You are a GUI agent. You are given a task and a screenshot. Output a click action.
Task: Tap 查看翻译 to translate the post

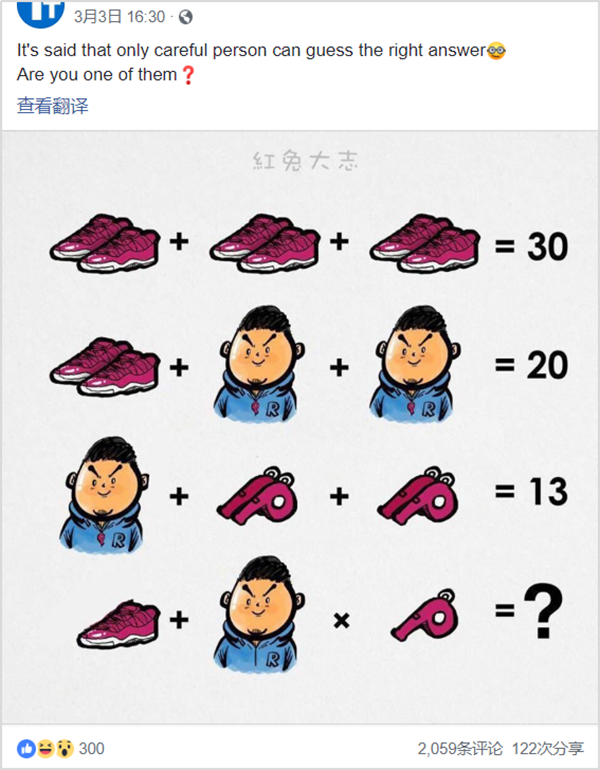click(x=52, y=105)
